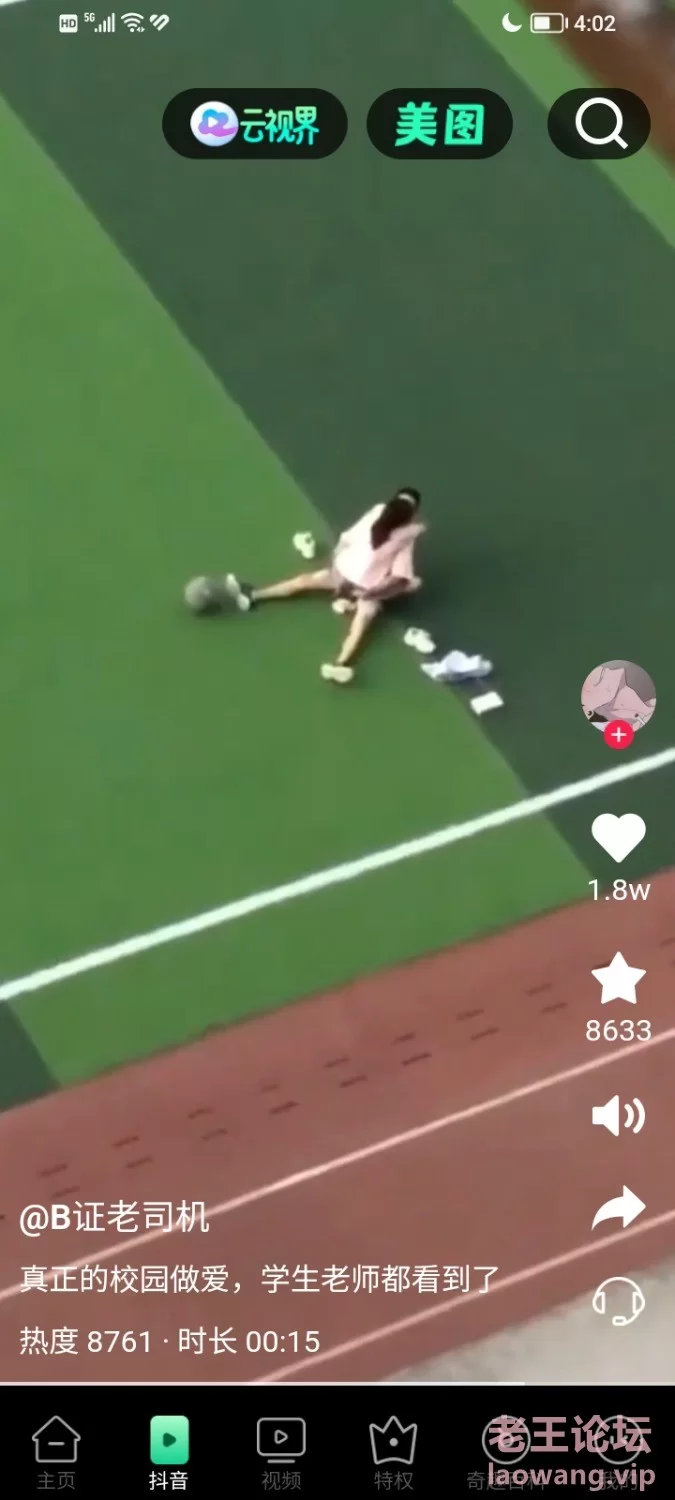675x1500 pixels.
Task: Mute the video sound
Action: click(x=619, y=1115)
